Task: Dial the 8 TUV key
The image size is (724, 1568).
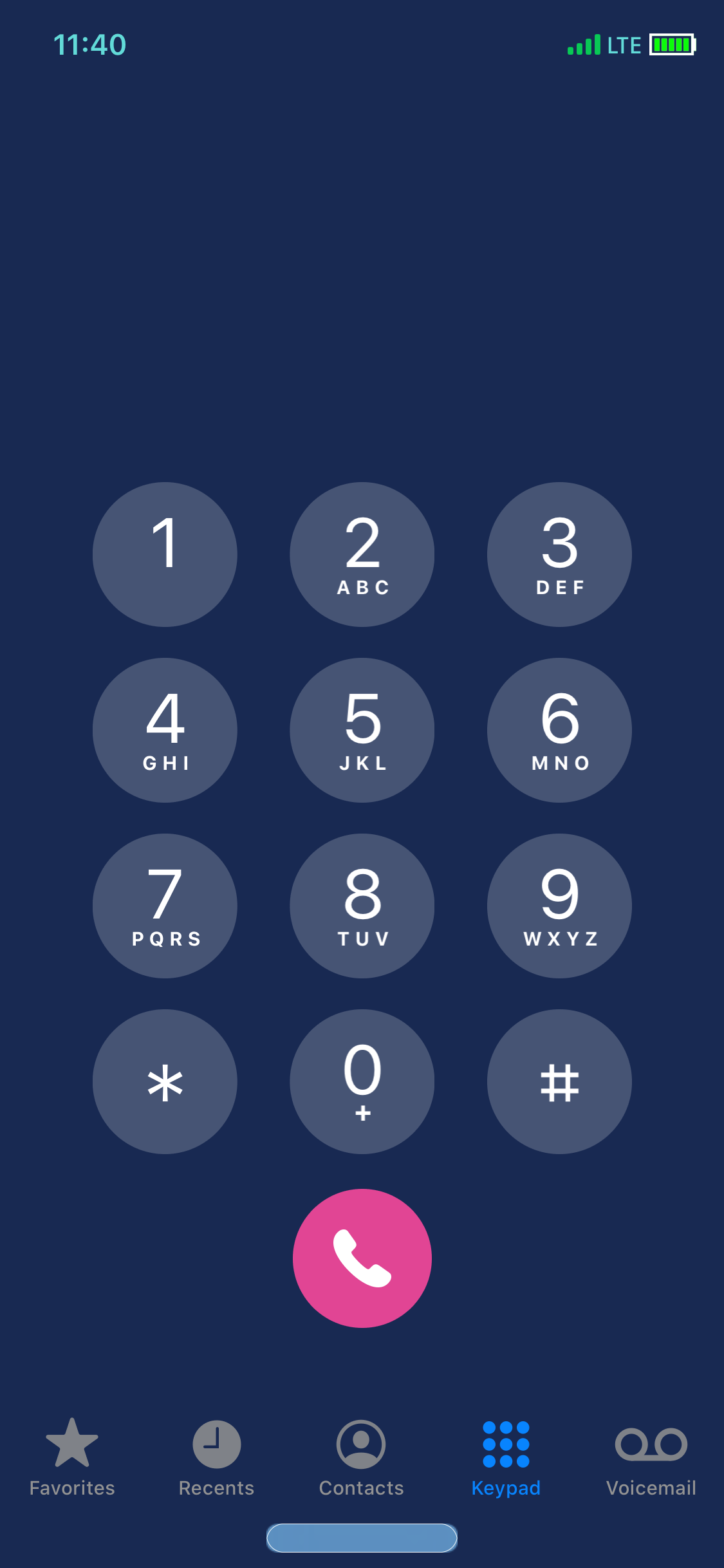Action: pos(362,906)
